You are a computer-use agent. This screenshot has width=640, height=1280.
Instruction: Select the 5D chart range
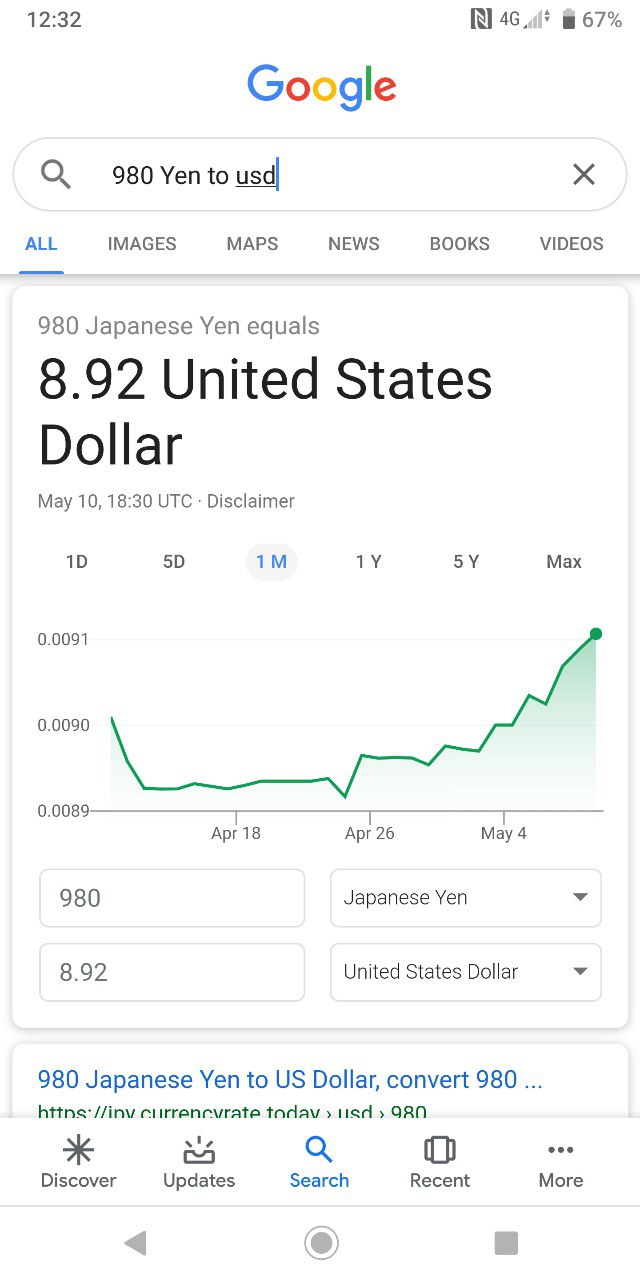point(174,562)
